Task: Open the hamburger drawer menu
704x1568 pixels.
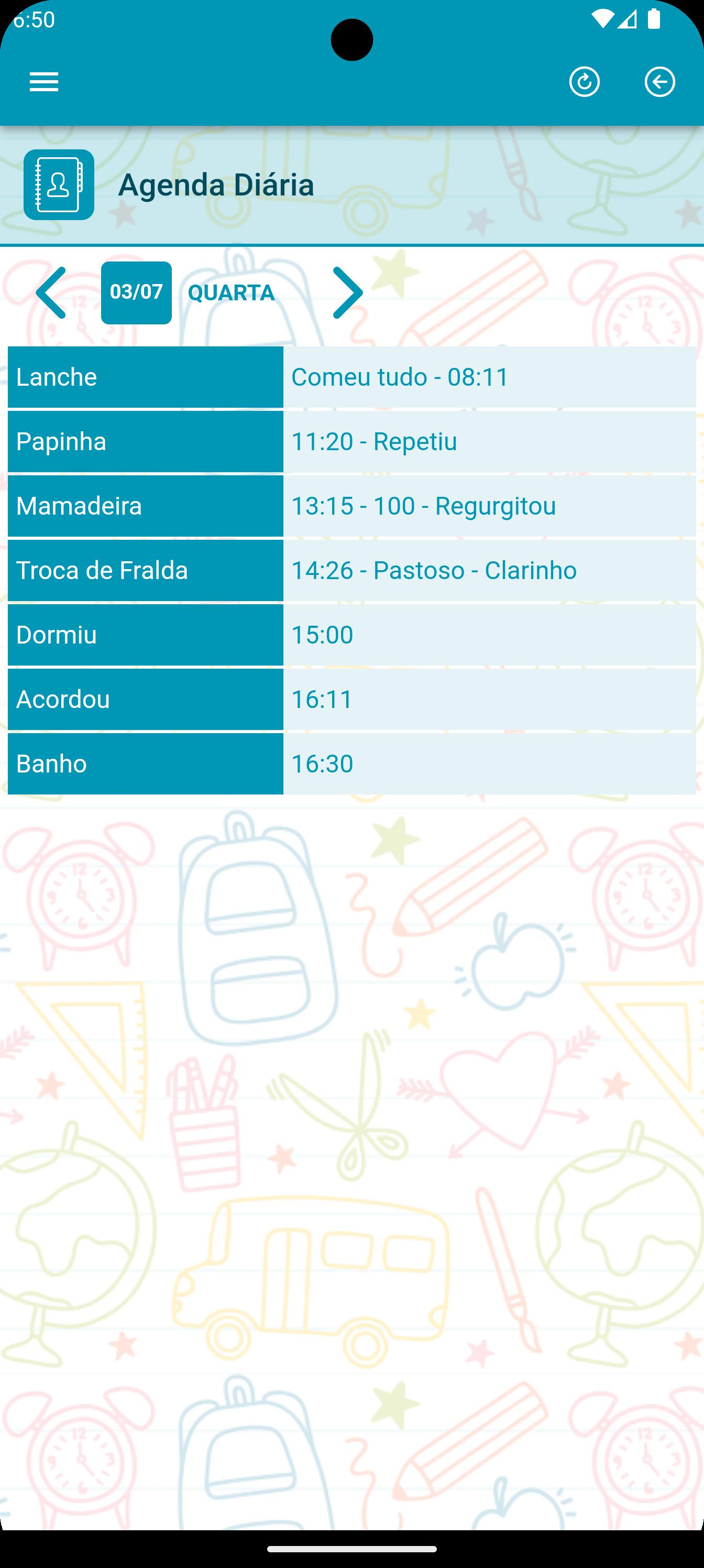Action: 44,82
